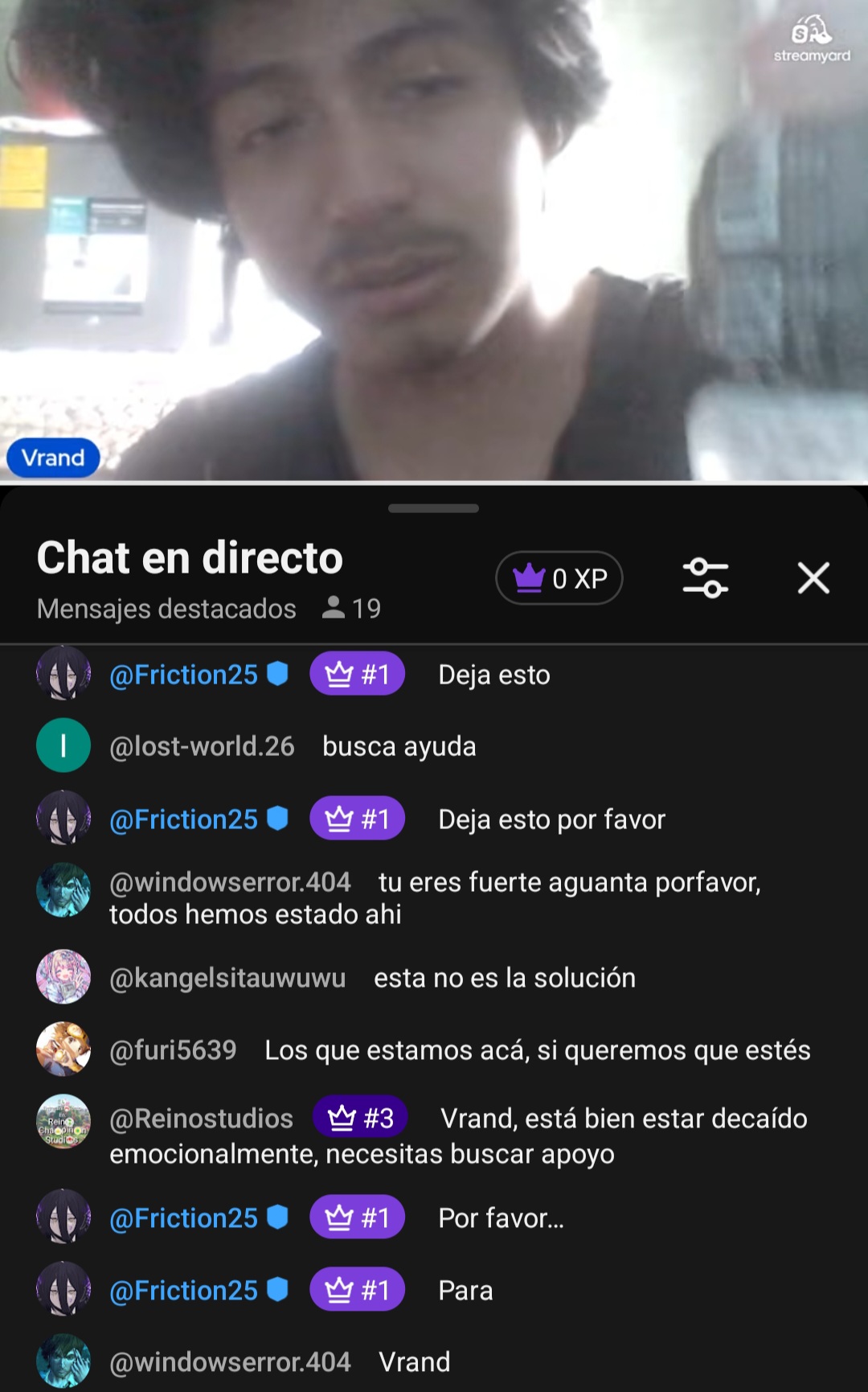Image resolution: width=868 pixels, height=1392 pixels.
Task: Open chat filter settings icon
Action: 705,578
